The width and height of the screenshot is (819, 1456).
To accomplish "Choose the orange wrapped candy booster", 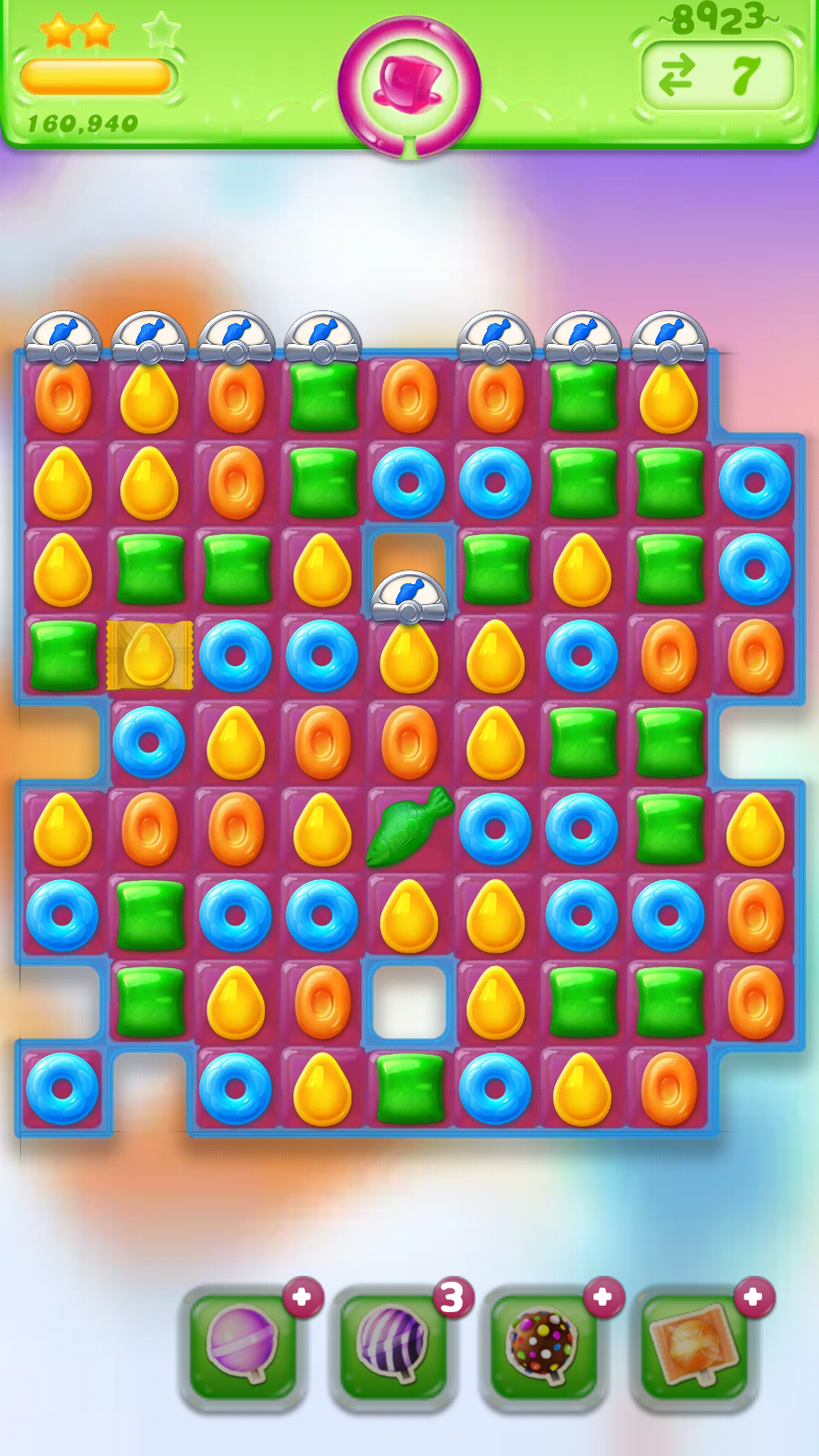I will [x=693, y=1345].
